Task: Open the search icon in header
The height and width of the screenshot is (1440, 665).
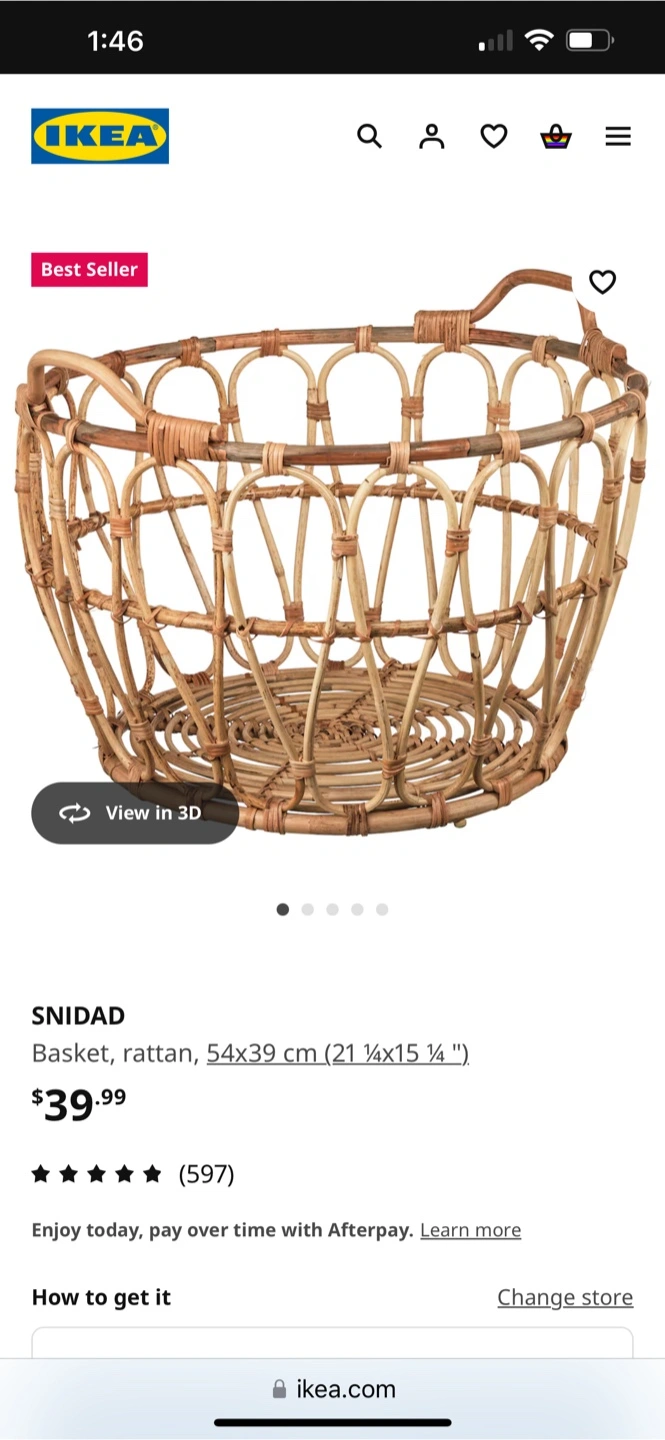Action: [369, 136]
